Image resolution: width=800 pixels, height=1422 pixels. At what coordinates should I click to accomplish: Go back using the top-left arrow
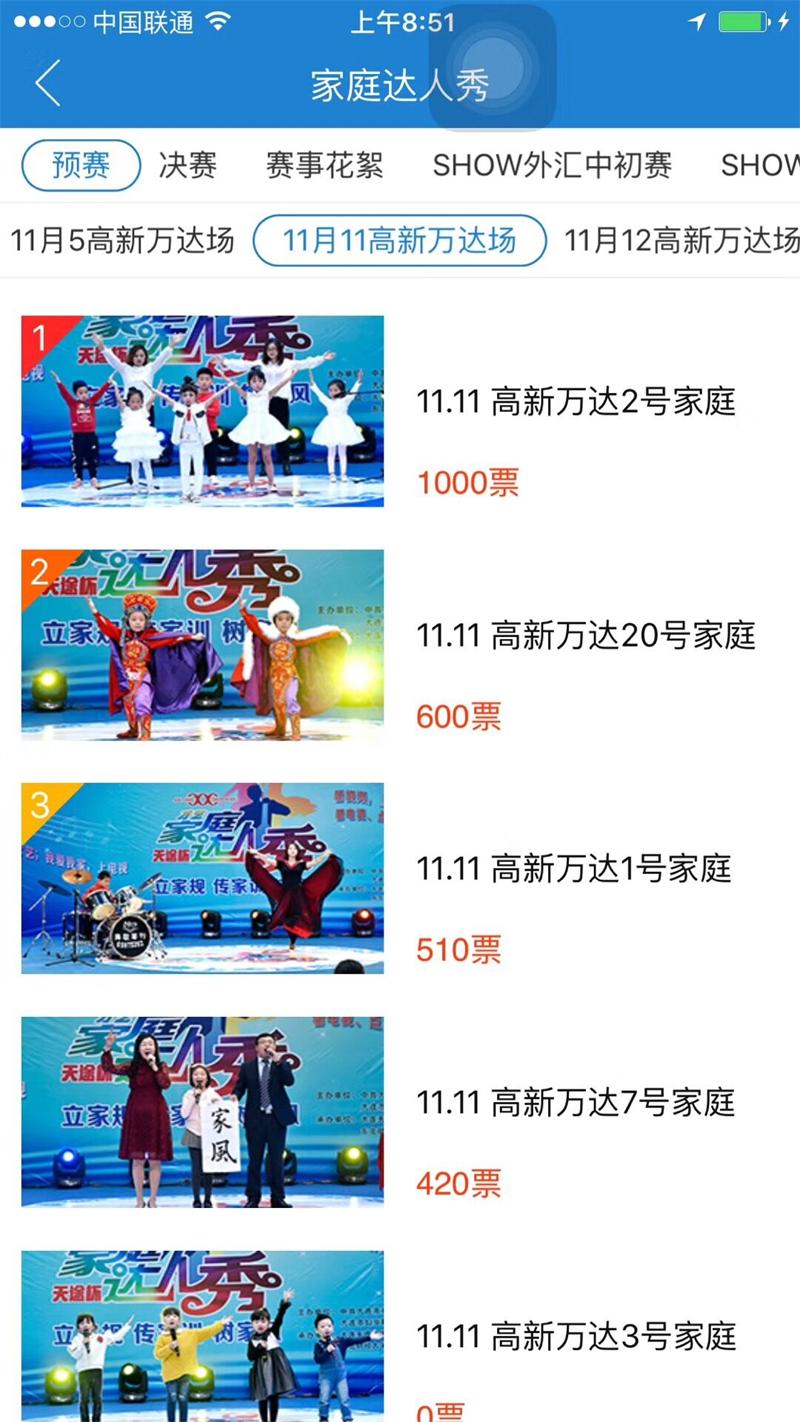coord(47,83)
